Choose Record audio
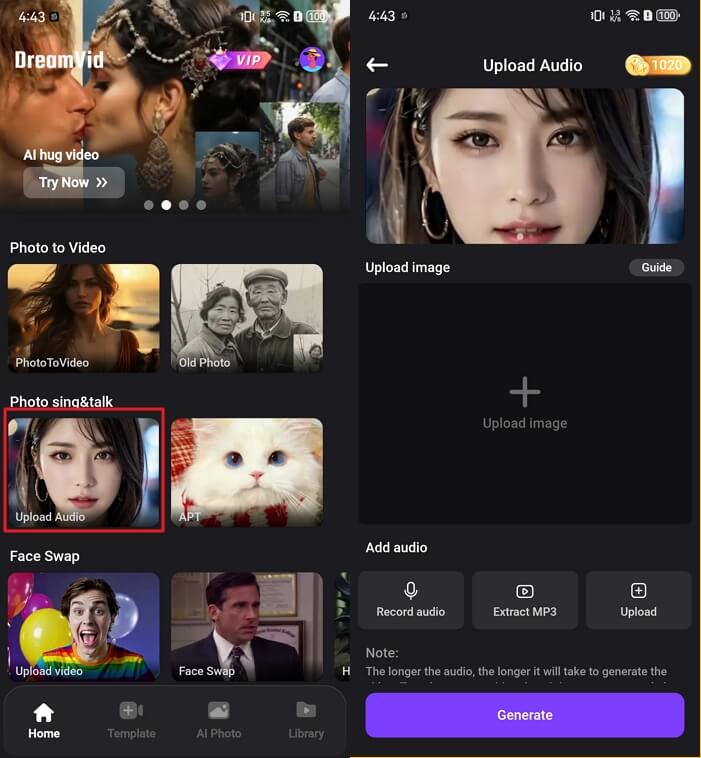 tap(411, 600)
